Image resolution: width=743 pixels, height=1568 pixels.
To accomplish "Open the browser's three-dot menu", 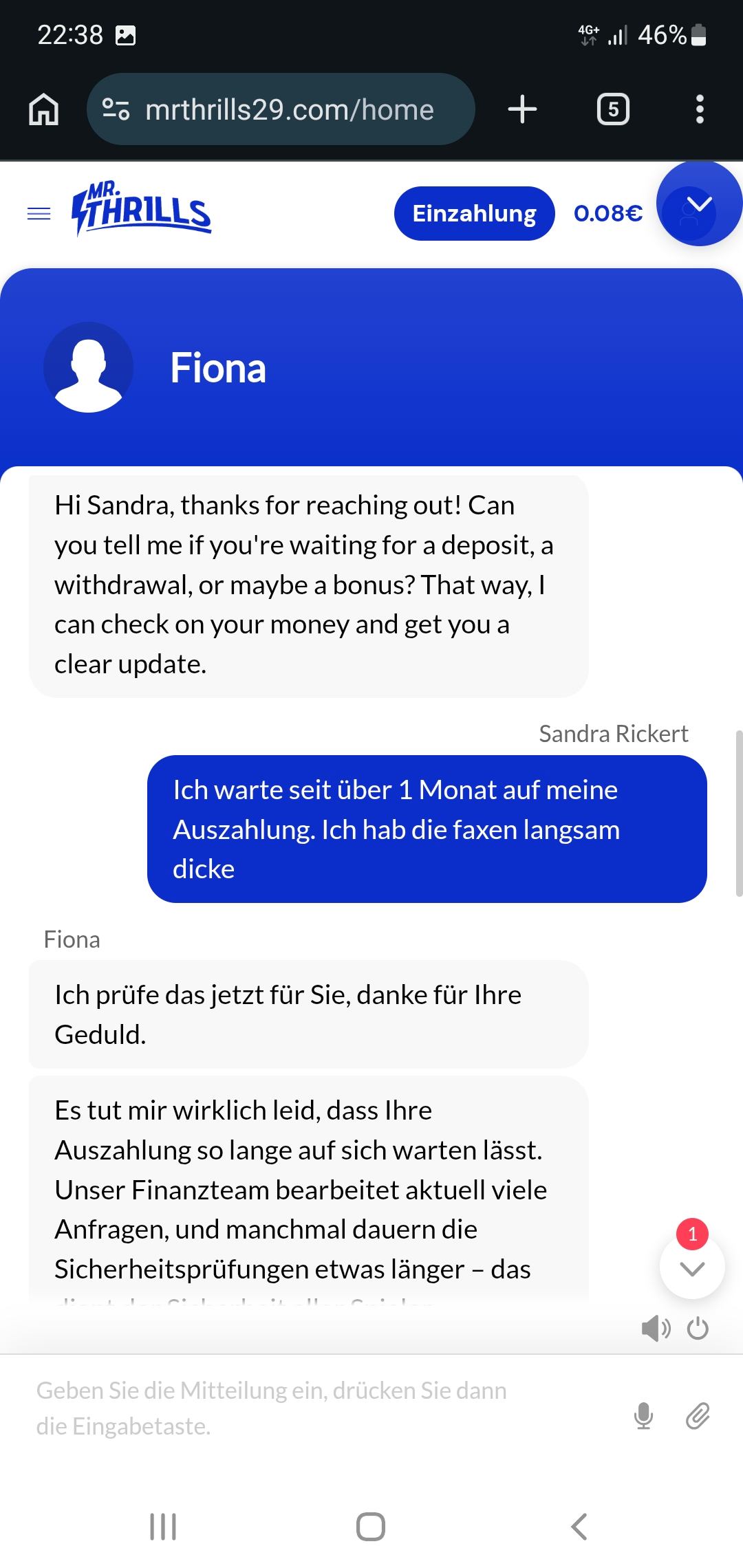I will point(700,109).
